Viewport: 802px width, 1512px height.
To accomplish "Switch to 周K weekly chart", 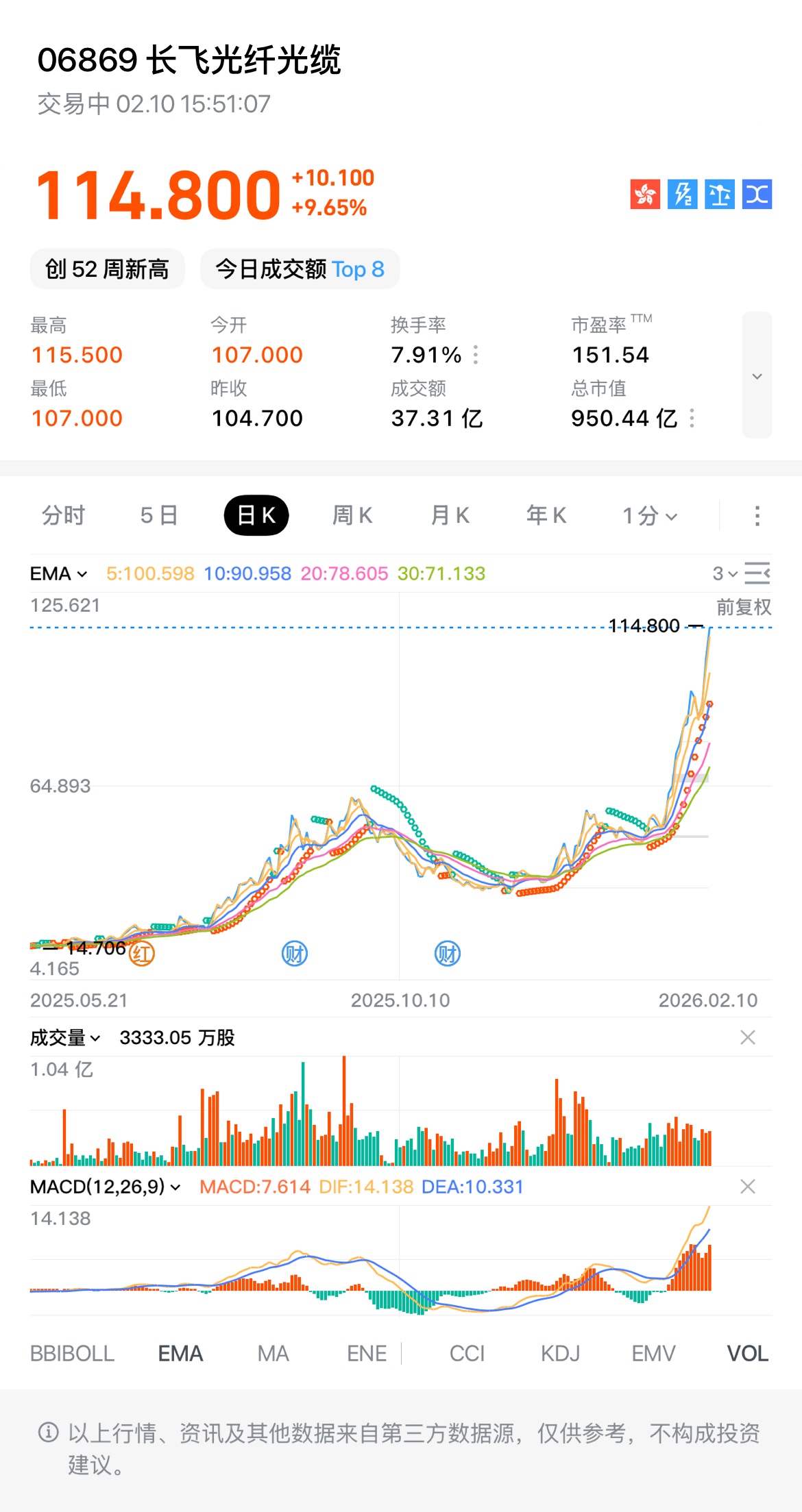I will click(352, 515).
